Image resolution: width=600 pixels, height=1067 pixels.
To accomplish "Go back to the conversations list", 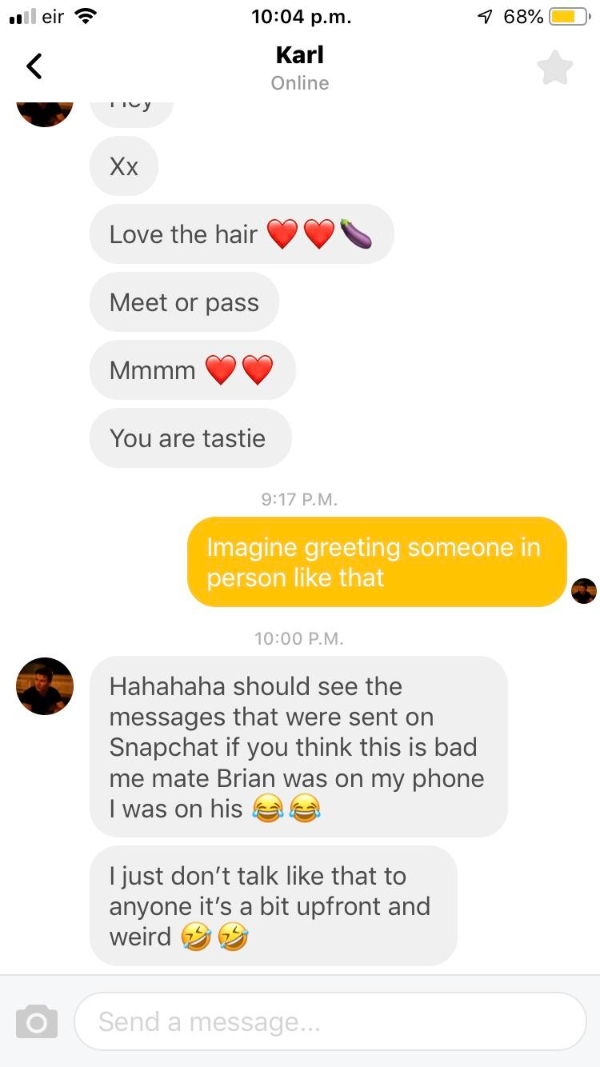I will (35, 67).
